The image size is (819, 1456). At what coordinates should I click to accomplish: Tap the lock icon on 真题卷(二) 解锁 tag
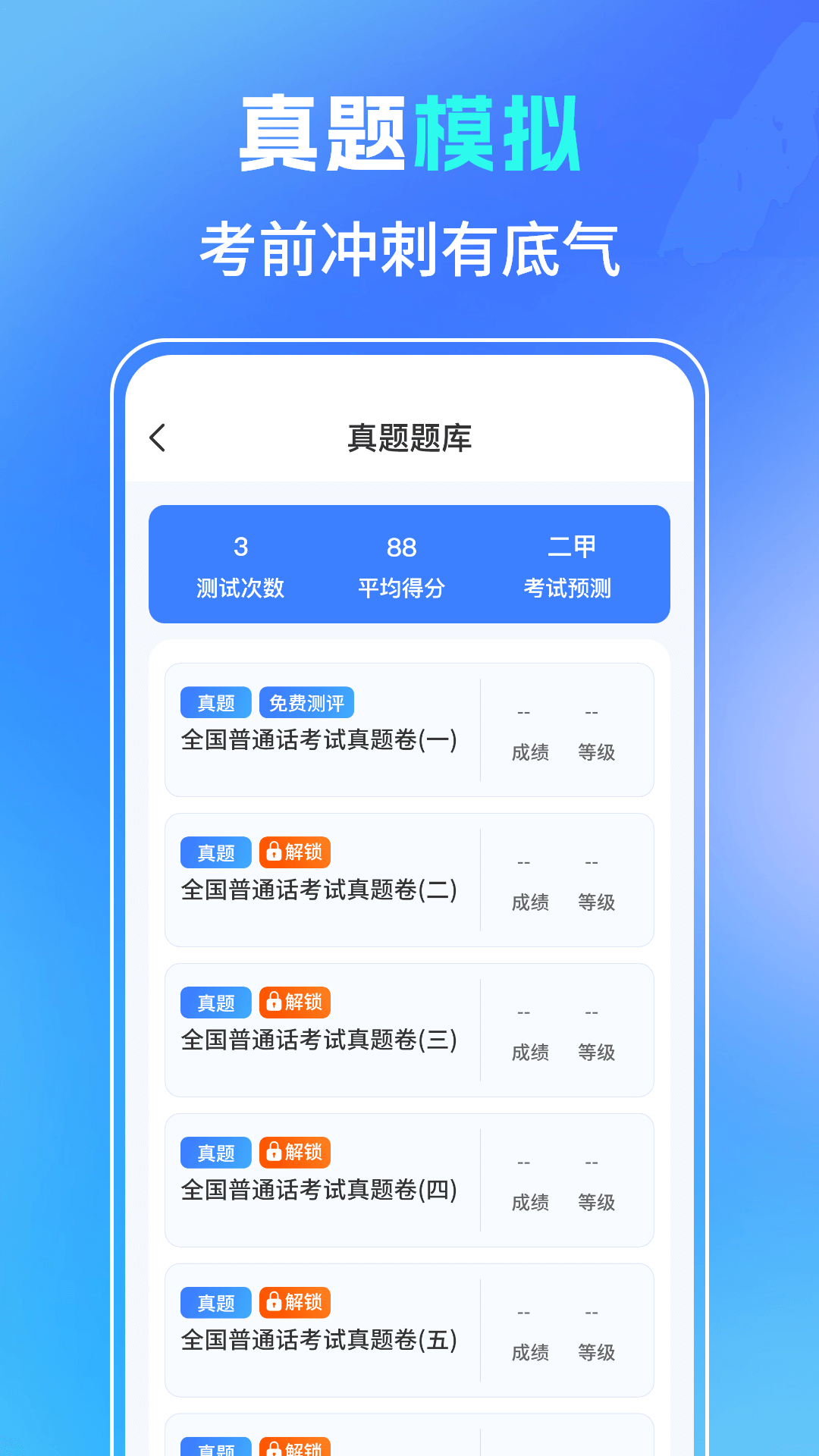(274, 852)
